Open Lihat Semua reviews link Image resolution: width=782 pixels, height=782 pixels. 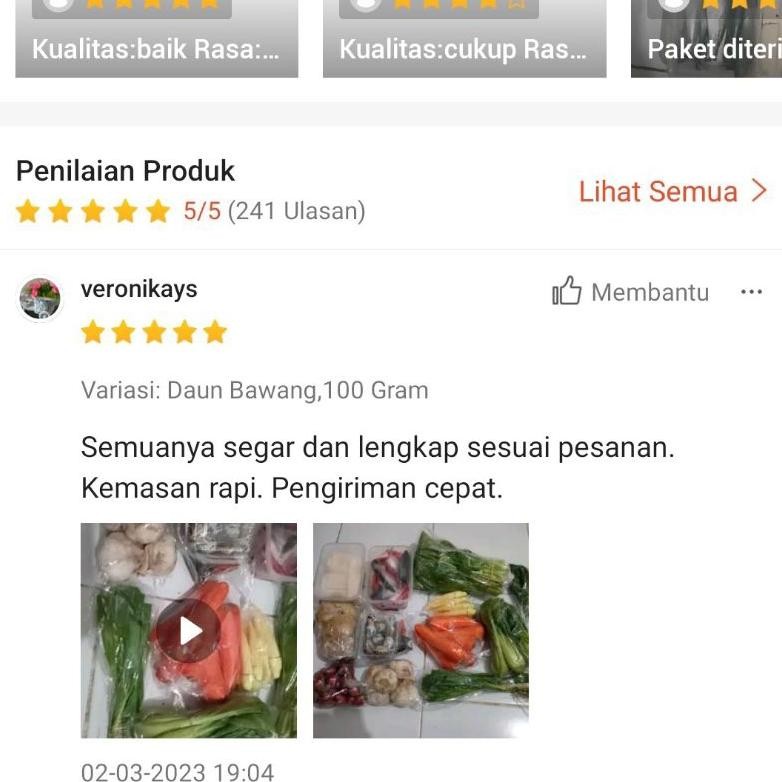[x=672, y=191]
